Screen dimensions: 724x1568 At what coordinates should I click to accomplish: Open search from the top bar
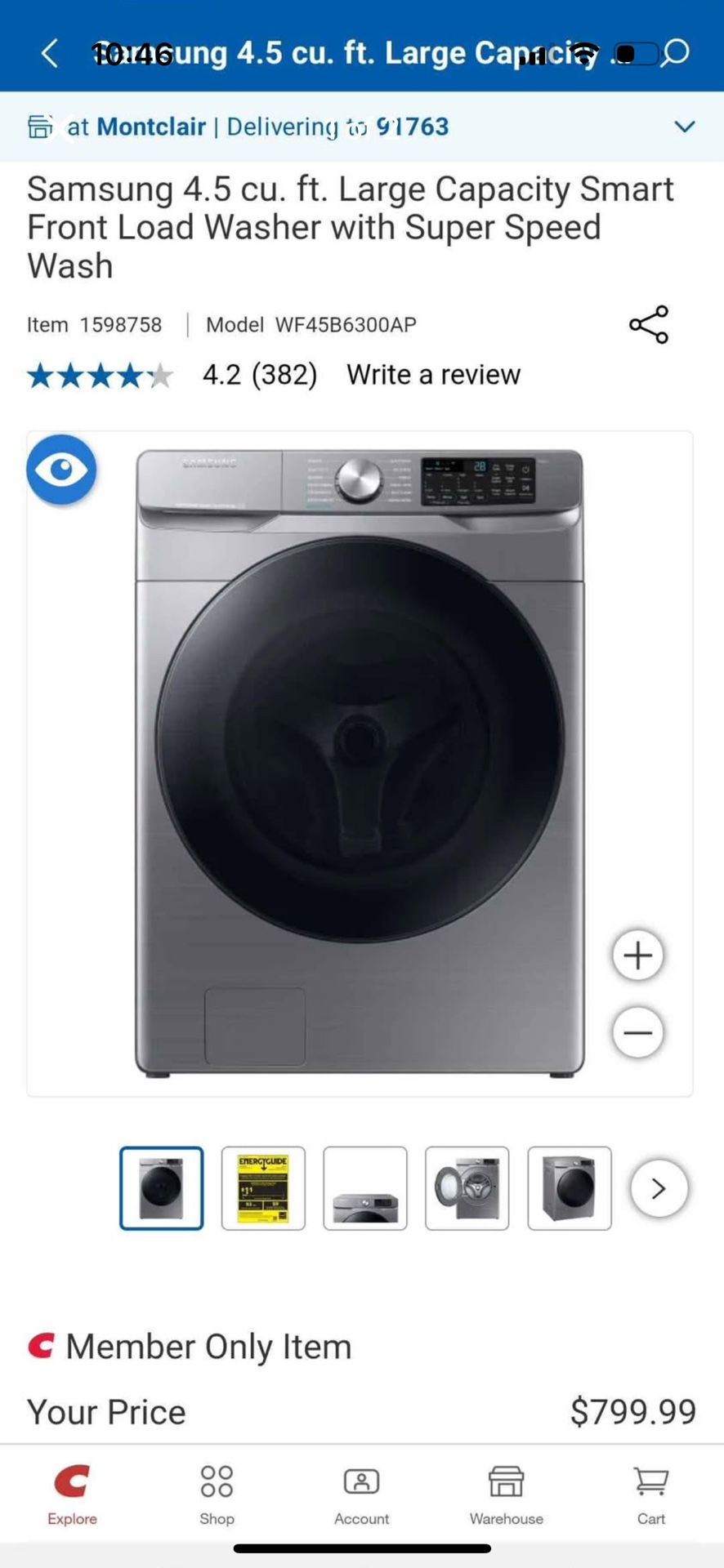point(675,54)
